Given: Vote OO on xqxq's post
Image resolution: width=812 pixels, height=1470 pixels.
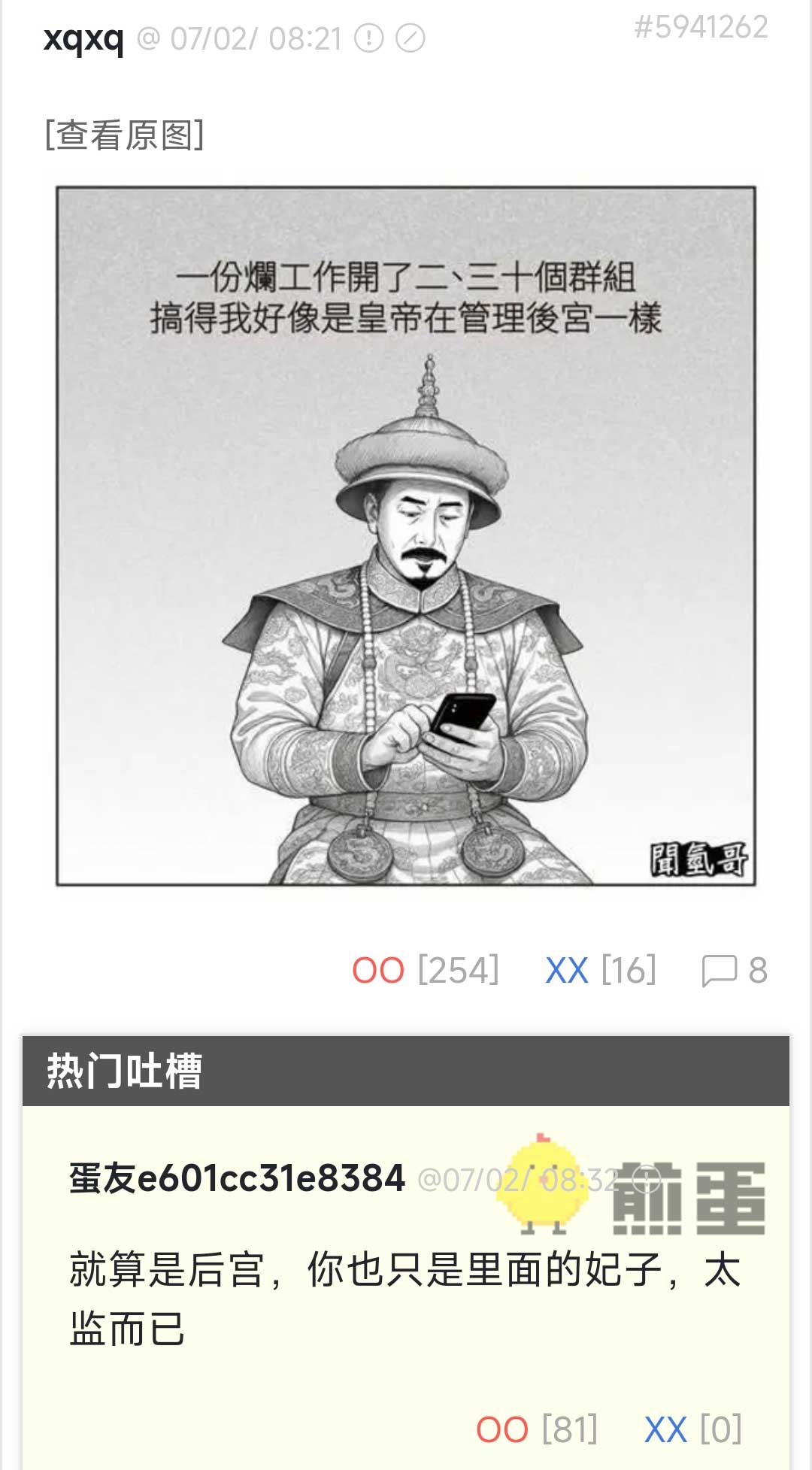Looking at the screenshot, I should (378, 971).
